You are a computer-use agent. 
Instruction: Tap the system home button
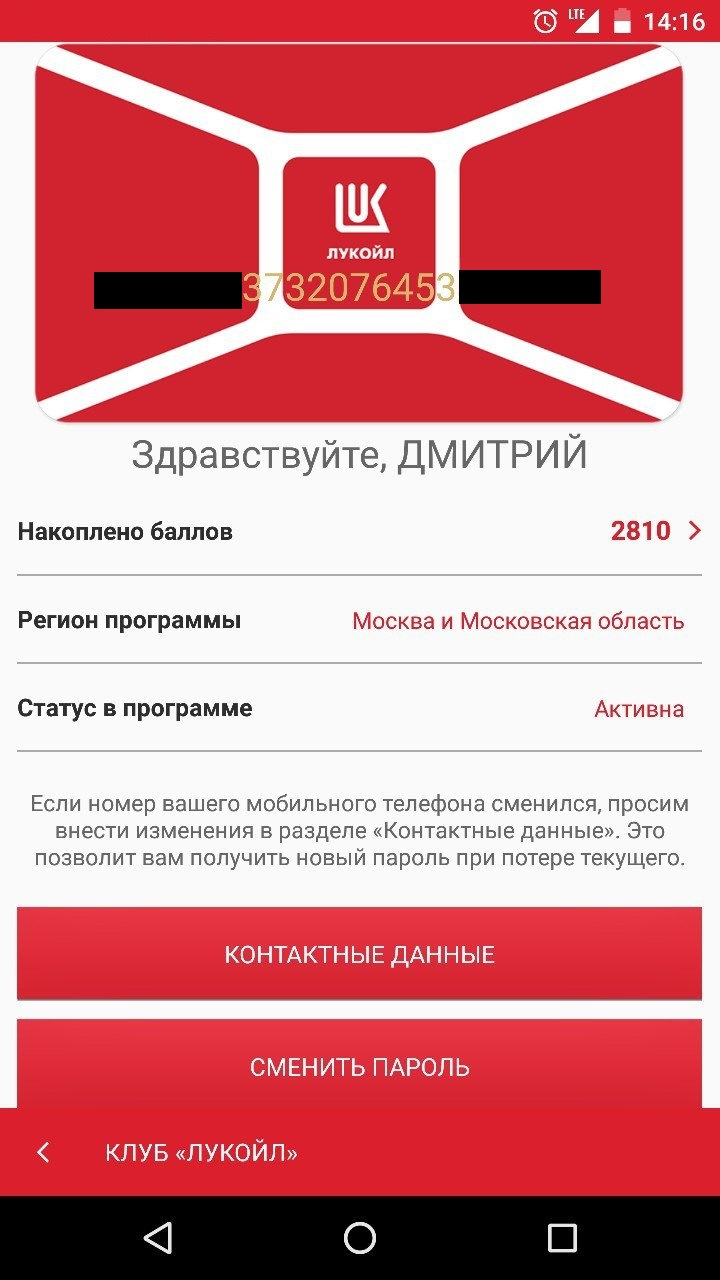click(359, 1238)
